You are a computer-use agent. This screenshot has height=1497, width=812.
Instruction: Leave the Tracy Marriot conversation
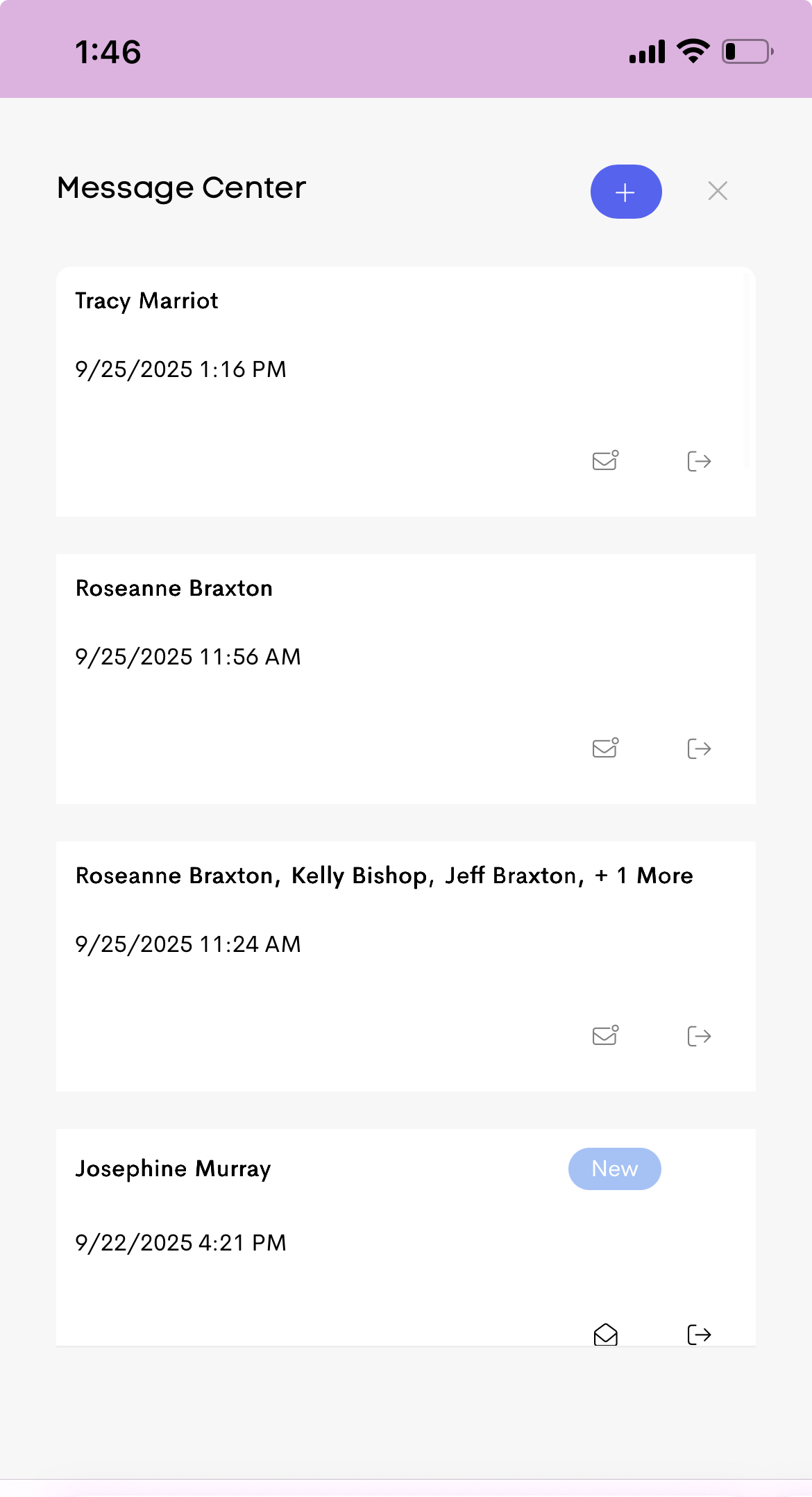[699, 461]
